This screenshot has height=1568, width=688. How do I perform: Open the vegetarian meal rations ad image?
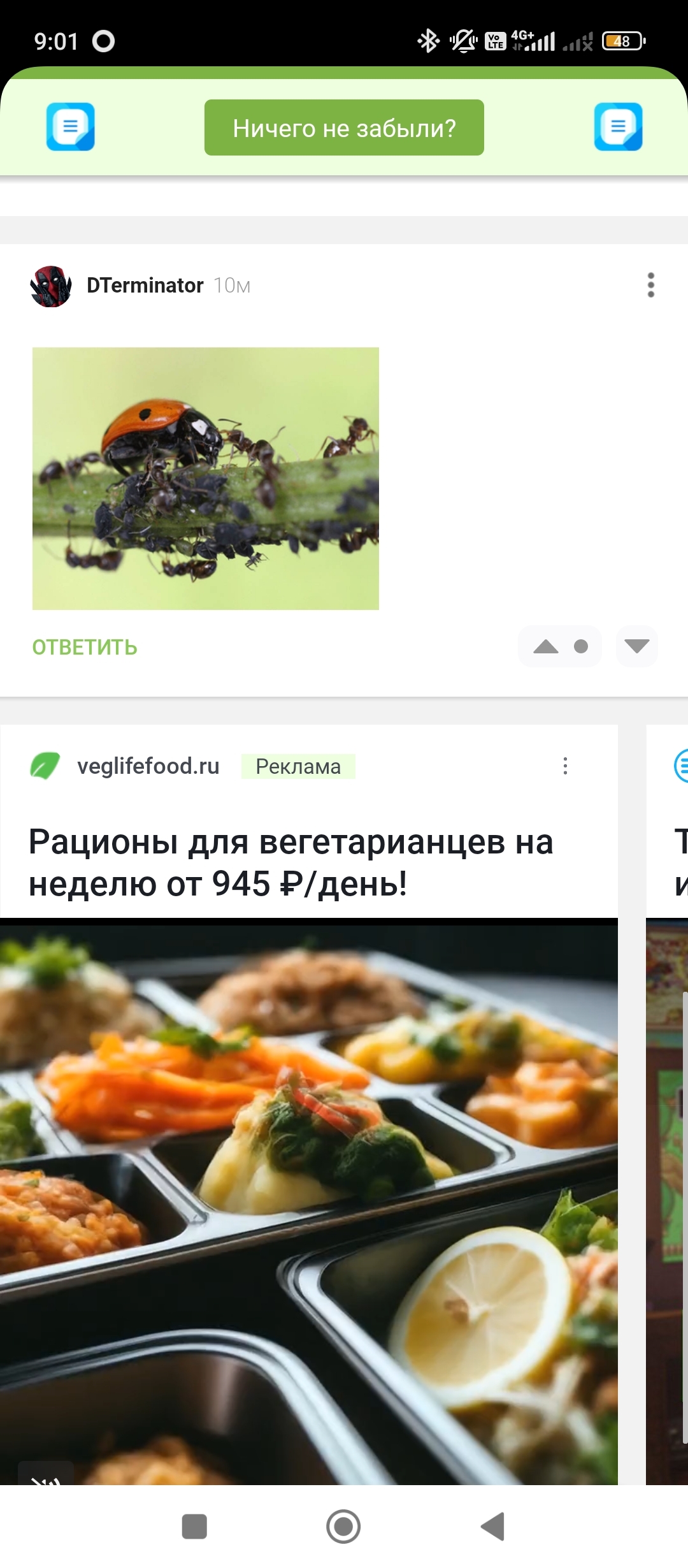(x=309, y=1198)
